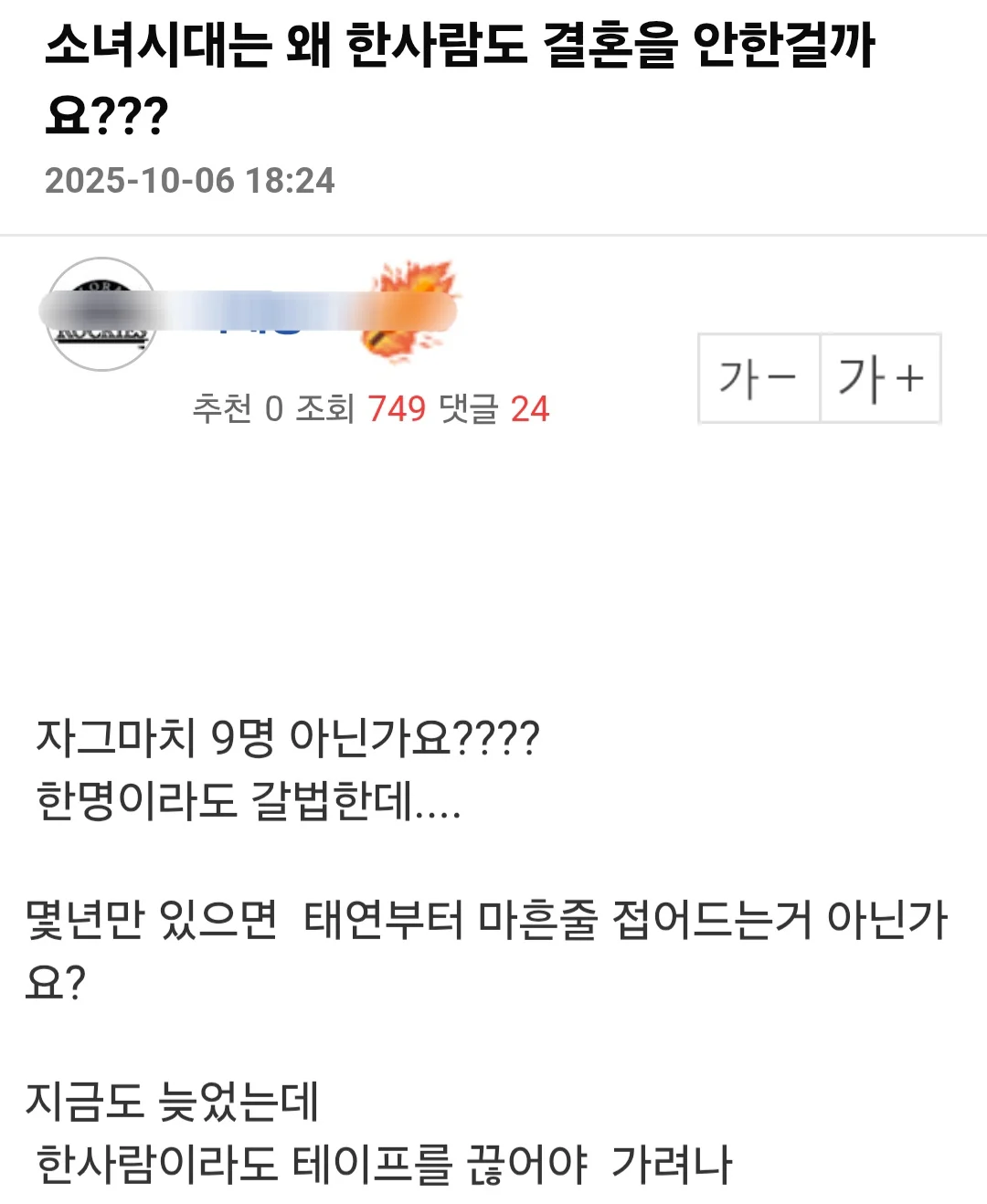Screen dimensions: 987x1204
Task: Open the post author's profile avatar
Action: coord(101,314)
